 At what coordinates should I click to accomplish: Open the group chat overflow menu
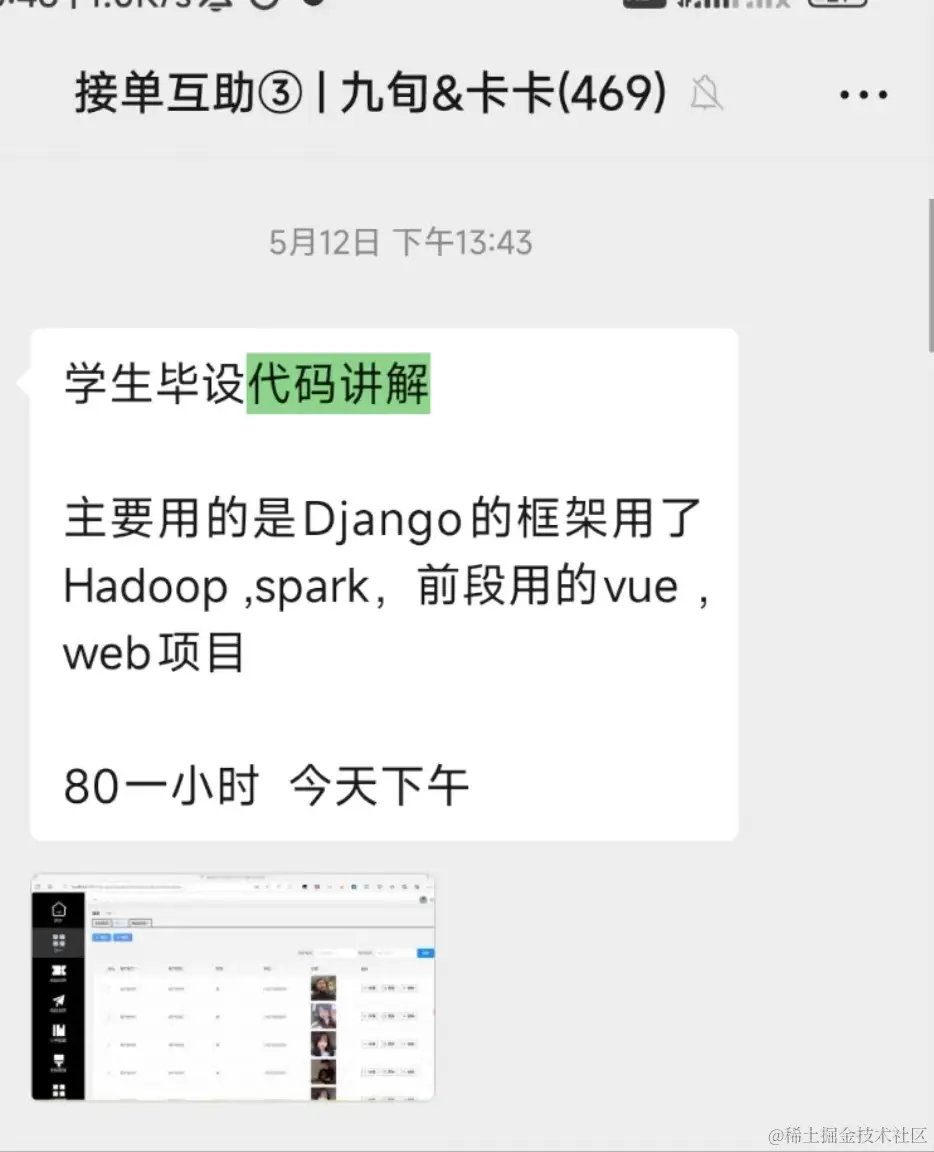click(x=863, y=95)
